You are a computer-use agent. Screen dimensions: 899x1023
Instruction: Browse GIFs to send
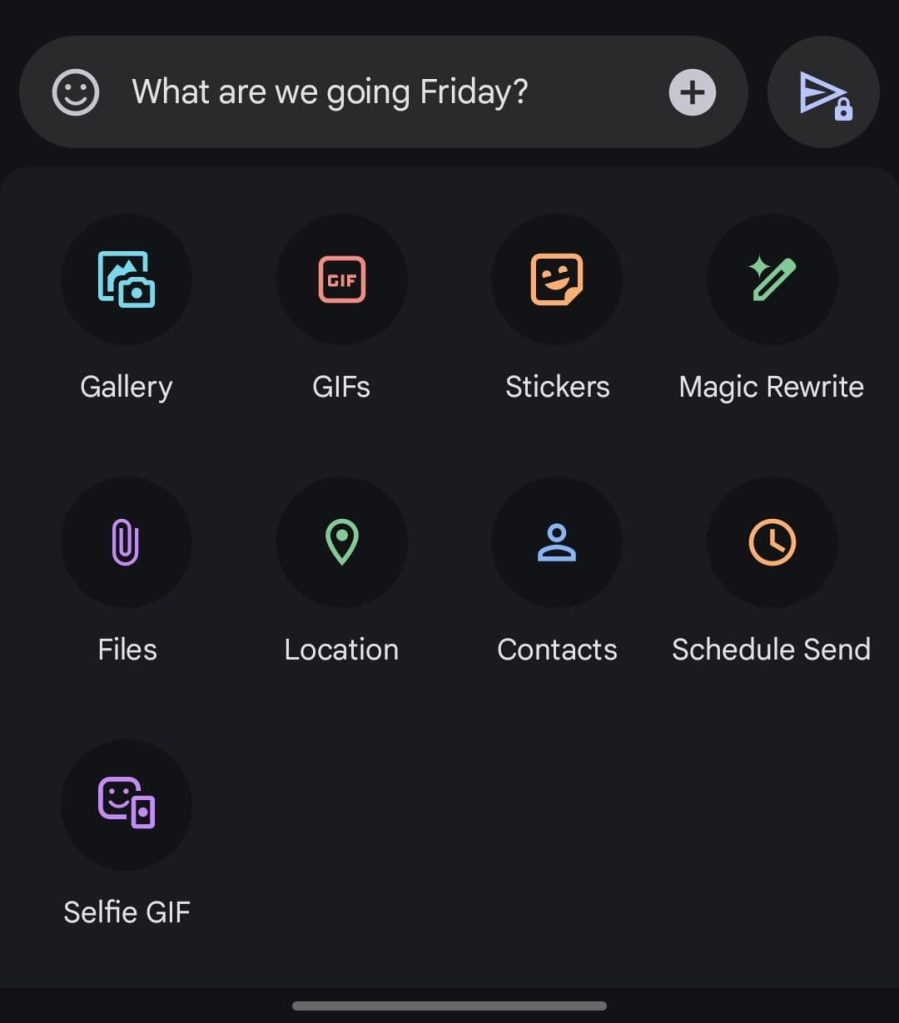[x=341, y=279]
